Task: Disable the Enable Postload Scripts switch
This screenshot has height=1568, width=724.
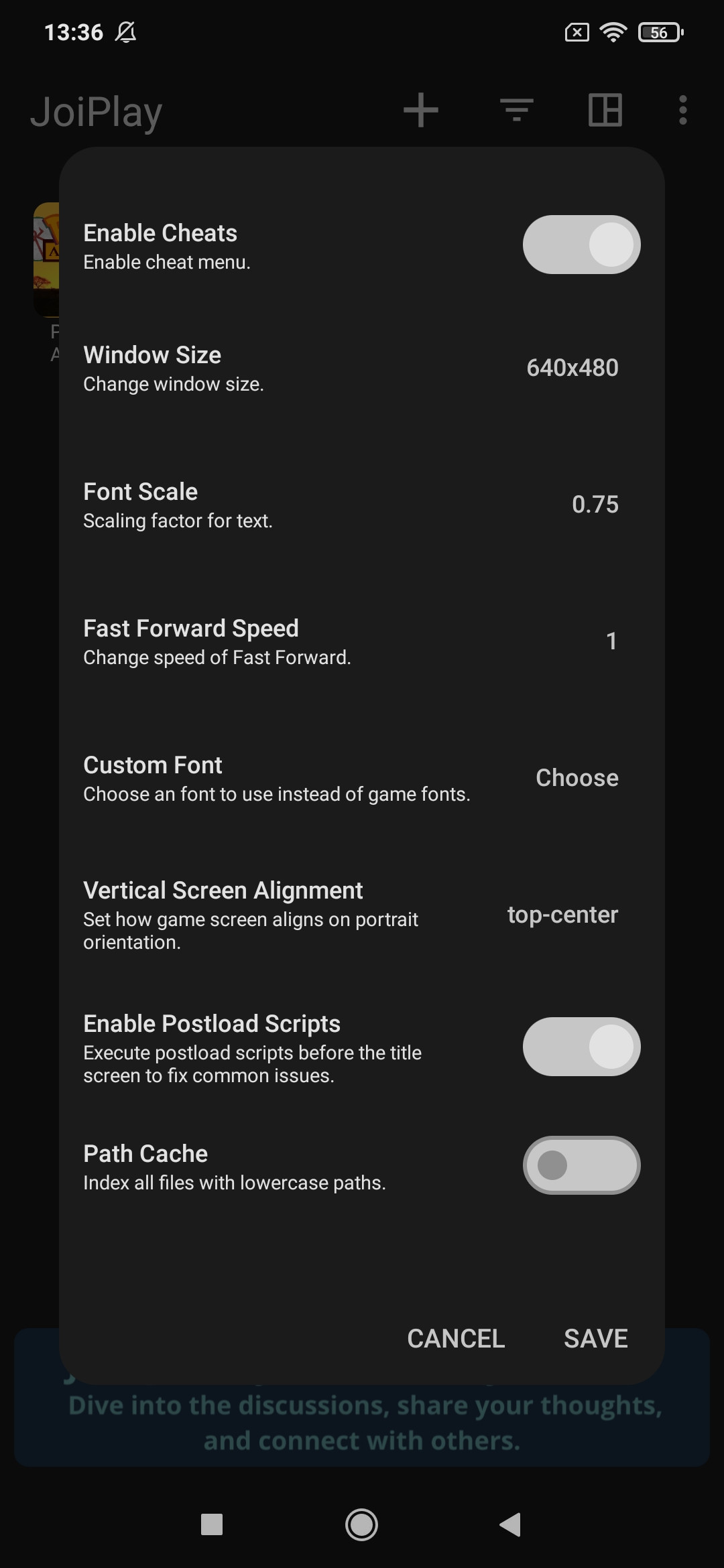Action: pos(581,1047)
